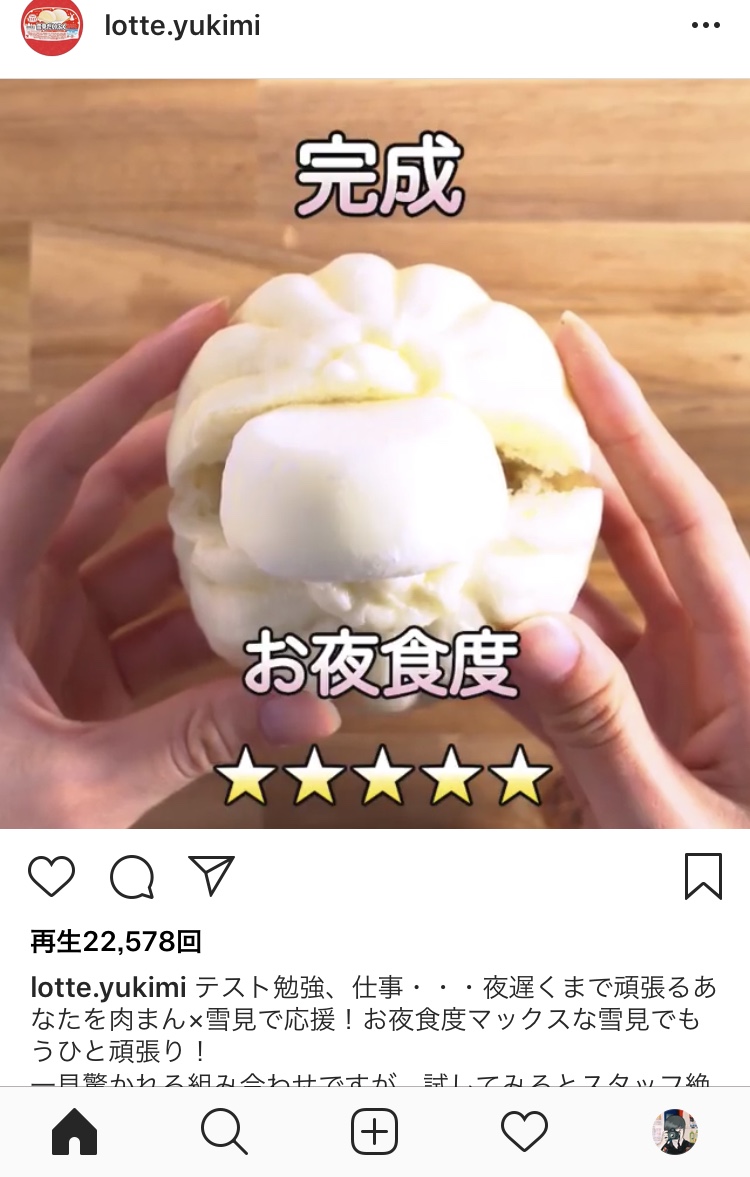The height and width of the screenshot is (1177, 750).
Task: Like the lotte.yukimi post
Action: click(x=51, y=877)
